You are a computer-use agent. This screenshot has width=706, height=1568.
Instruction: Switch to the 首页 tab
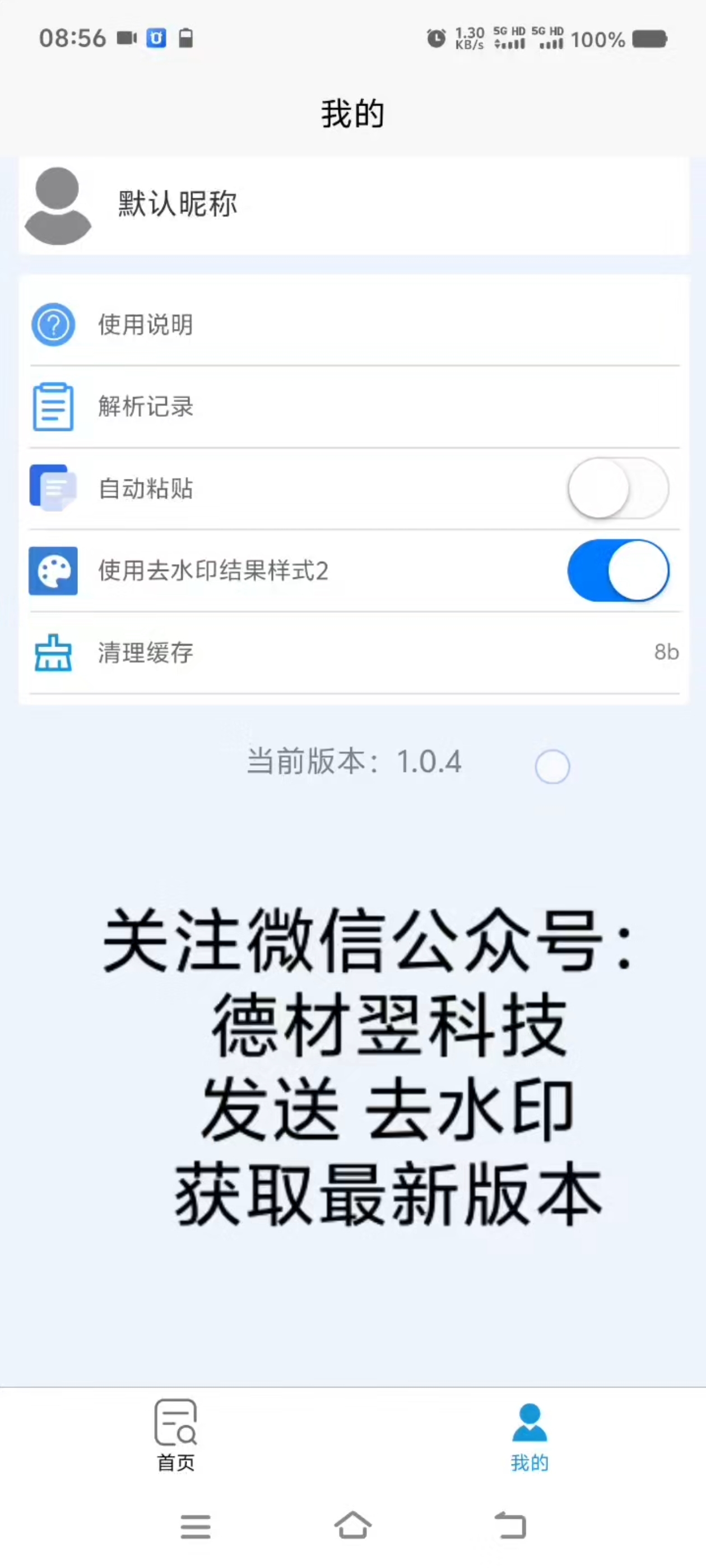(x=176, y=1435)
